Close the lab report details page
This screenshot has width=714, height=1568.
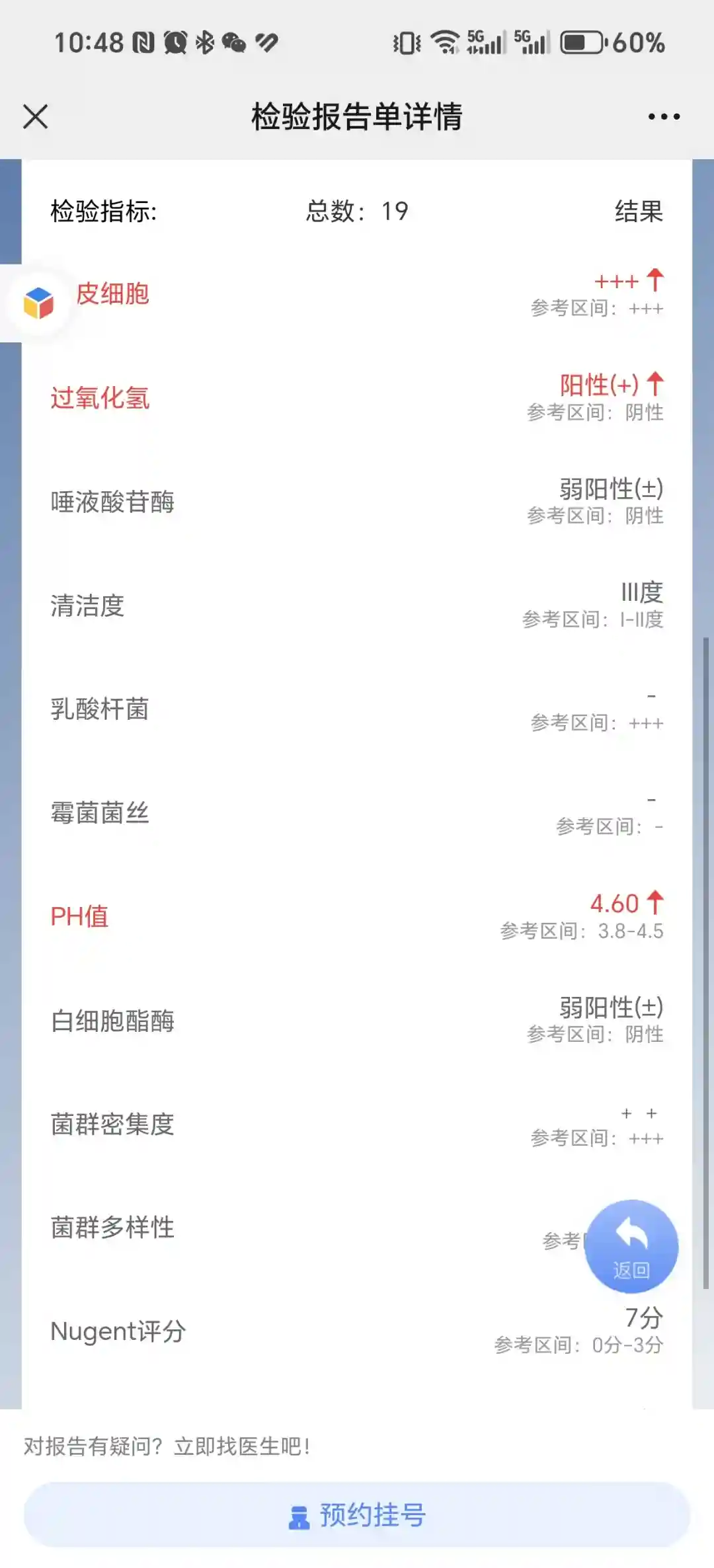tap(36, 117)
